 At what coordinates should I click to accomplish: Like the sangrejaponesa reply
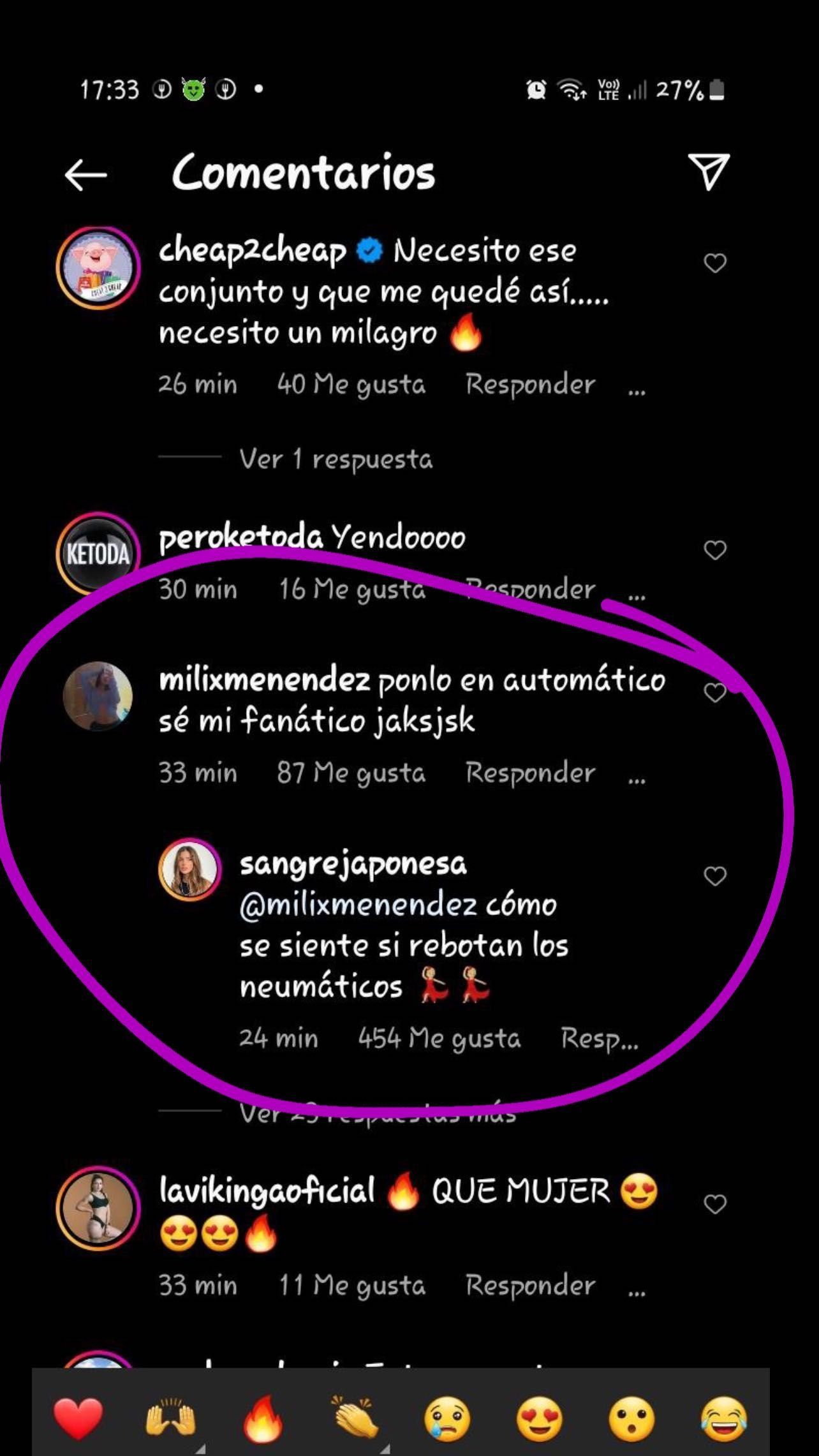pos(715,876)
